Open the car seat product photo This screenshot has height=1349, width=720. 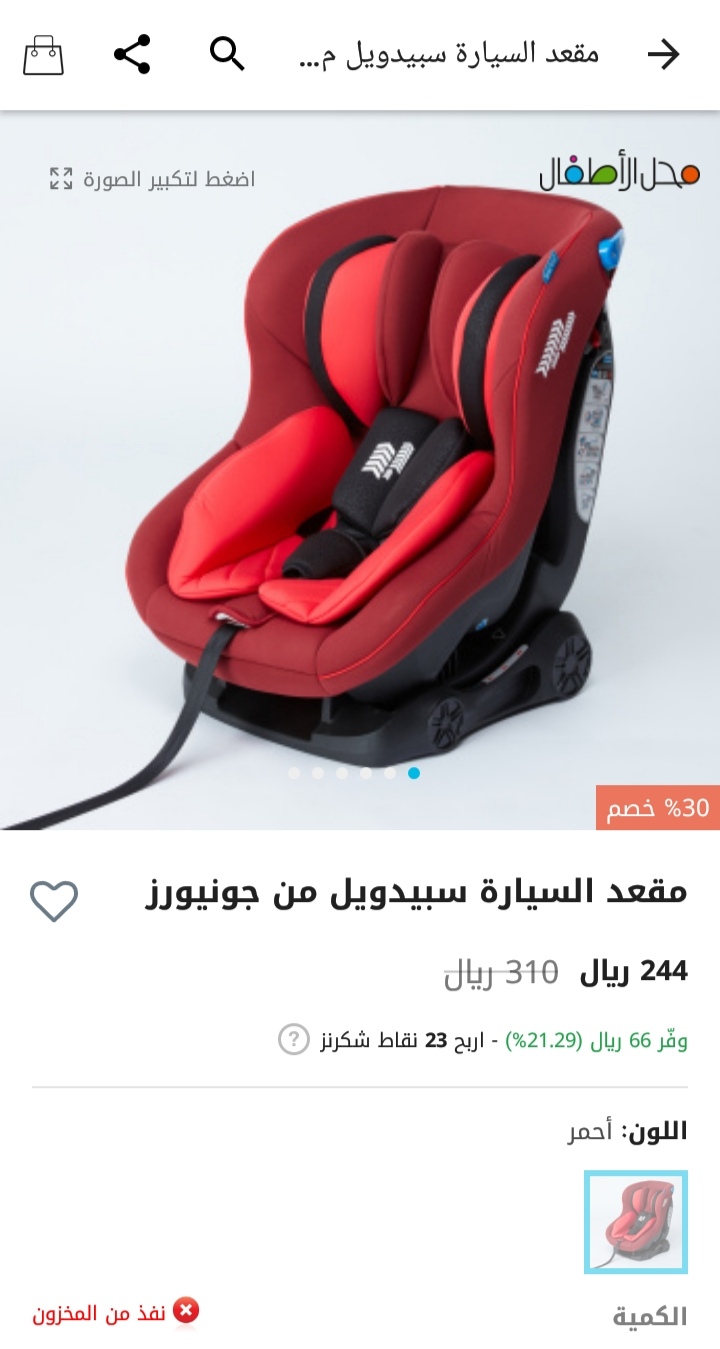click(360, 470)
